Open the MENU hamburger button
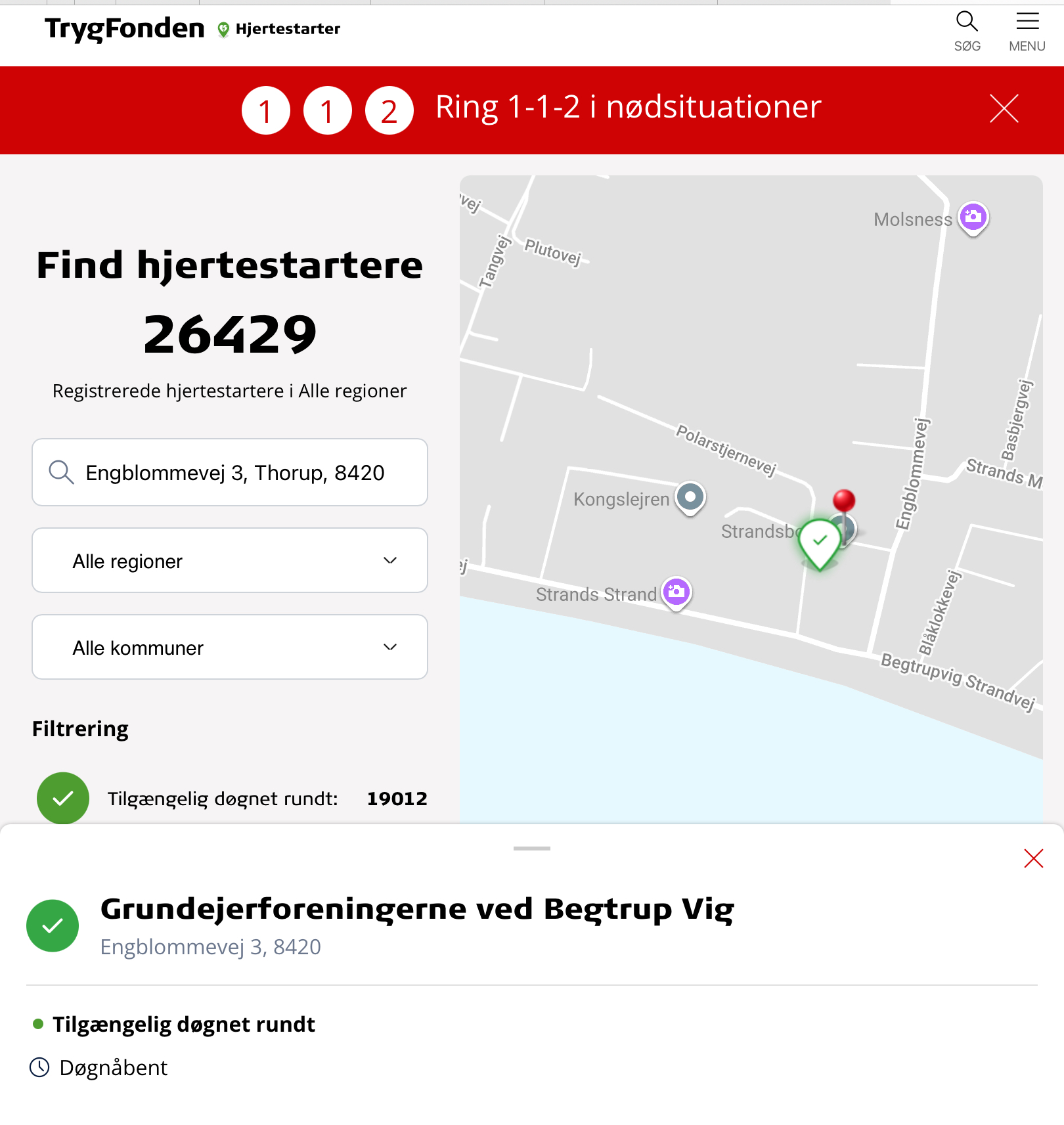Viewport: 1064px width, 1125px height. pos(1027,30)
